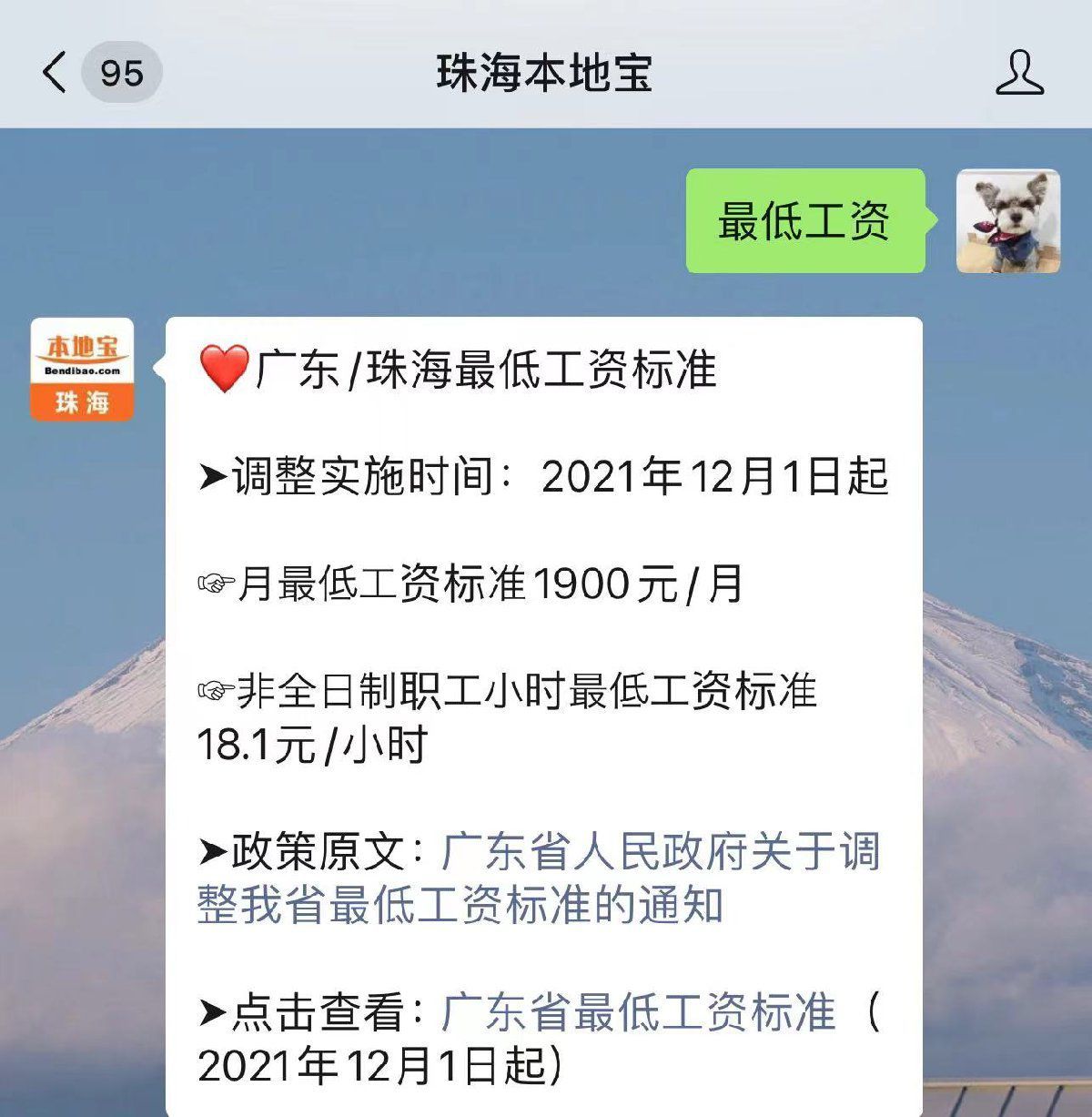This screenshot has width=1092, height=1117.
Task: Go back to the chat list
Action: pos(56,73)
